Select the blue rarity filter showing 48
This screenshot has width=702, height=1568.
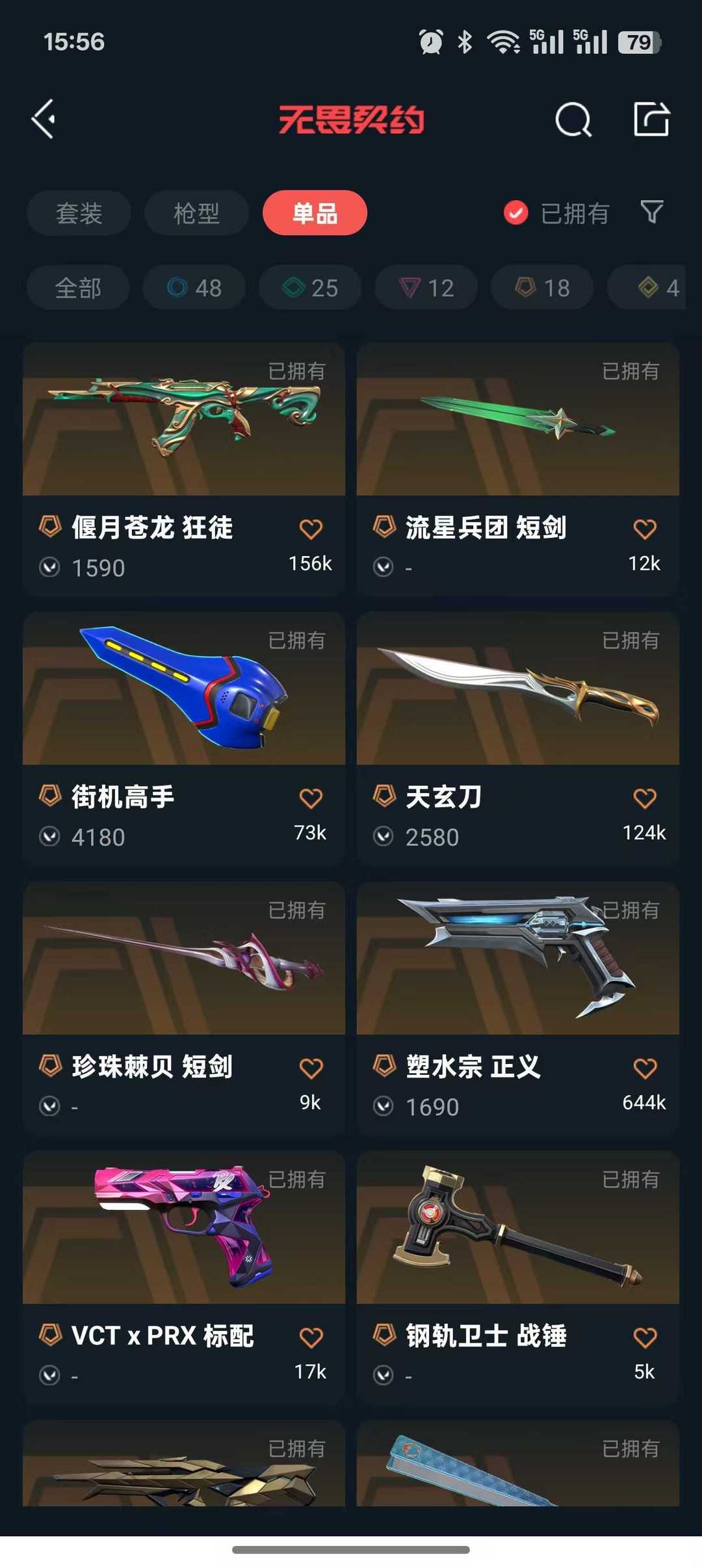tap(193, 288)
